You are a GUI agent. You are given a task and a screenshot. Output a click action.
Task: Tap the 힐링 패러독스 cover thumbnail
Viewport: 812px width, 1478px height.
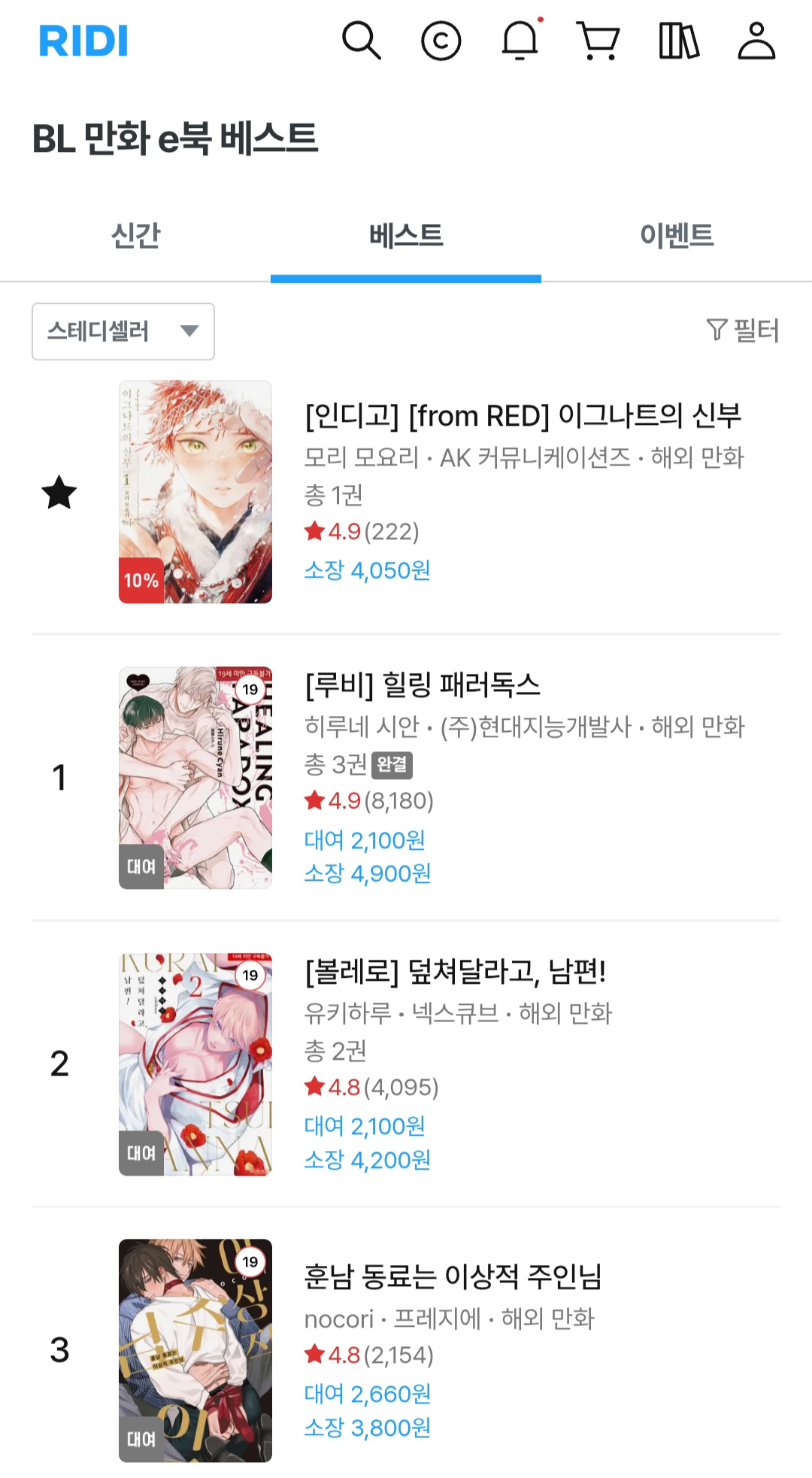click(195, 778)
